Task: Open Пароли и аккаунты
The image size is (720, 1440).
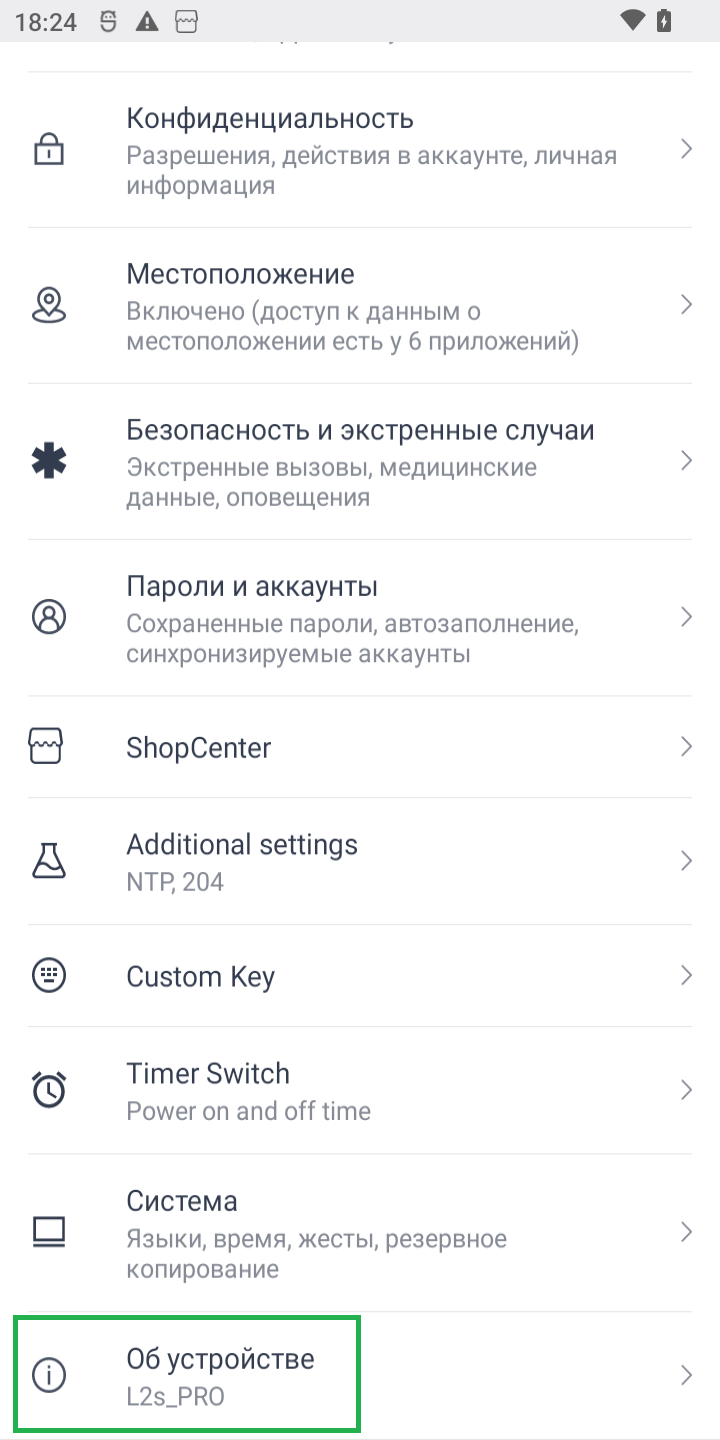Action: pyautogui.click(x=360, y=618)
